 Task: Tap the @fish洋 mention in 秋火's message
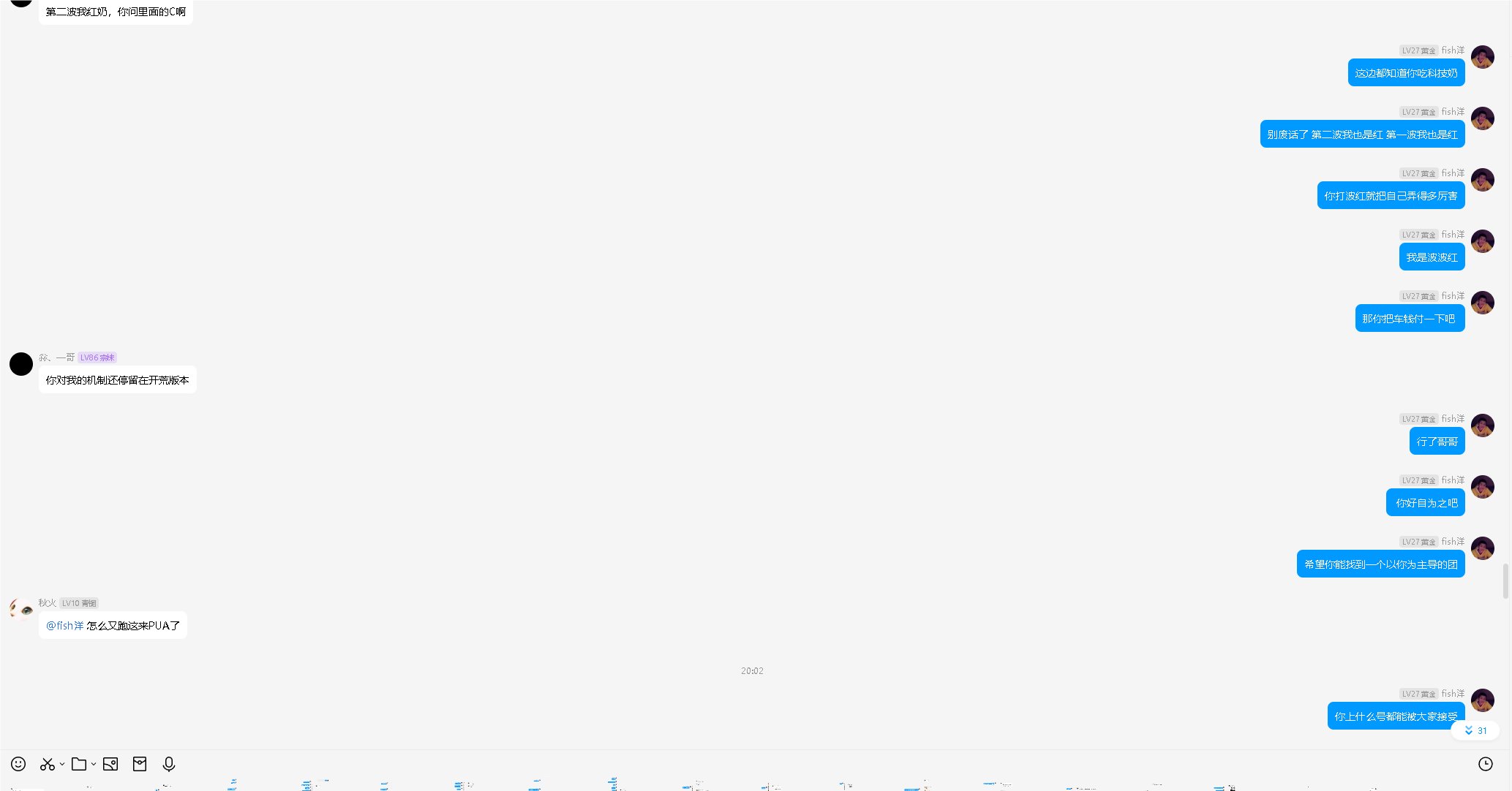coord(65,626)
